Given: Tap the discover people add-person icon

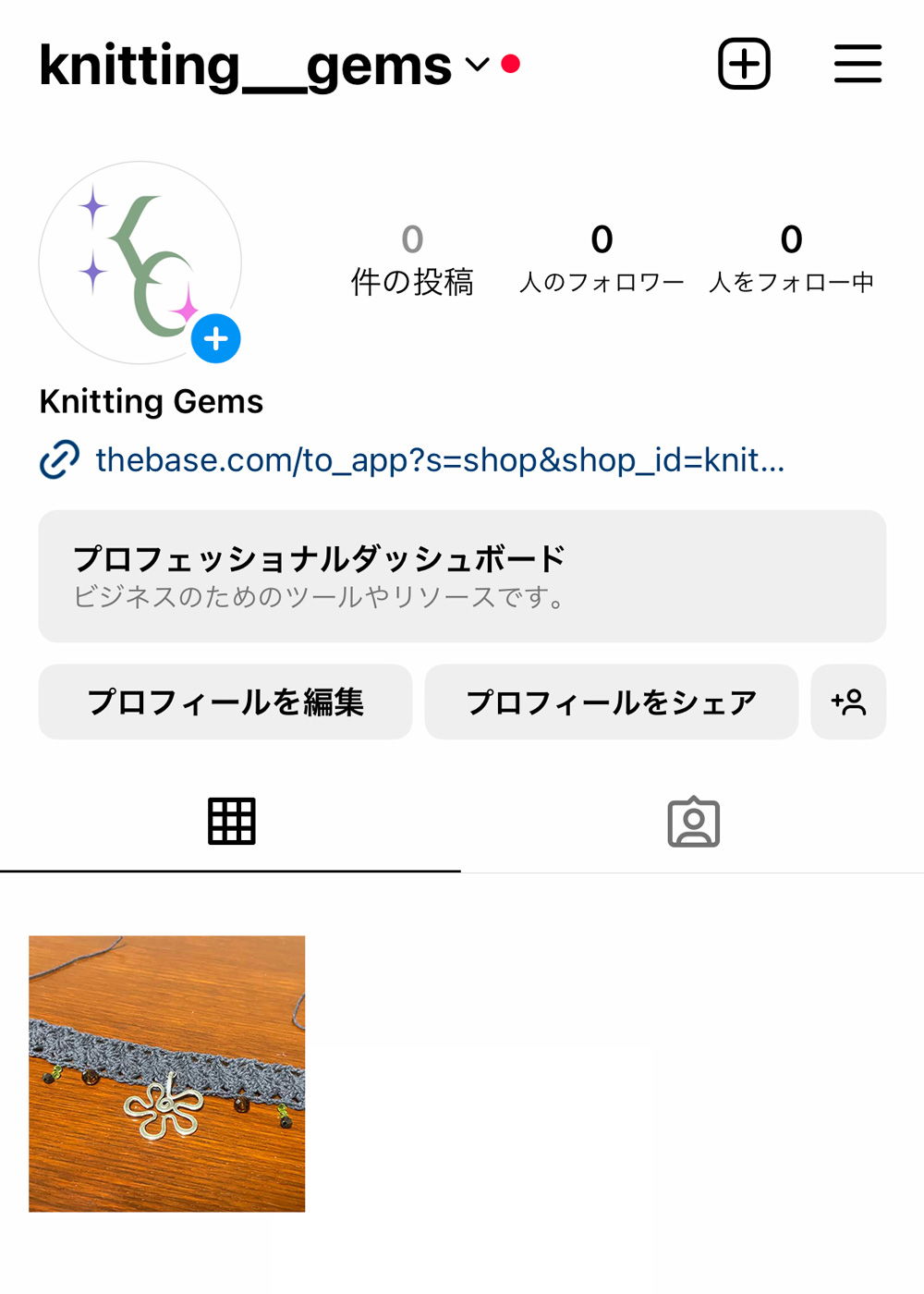Looking at the screenshot, I should point(848,702).
